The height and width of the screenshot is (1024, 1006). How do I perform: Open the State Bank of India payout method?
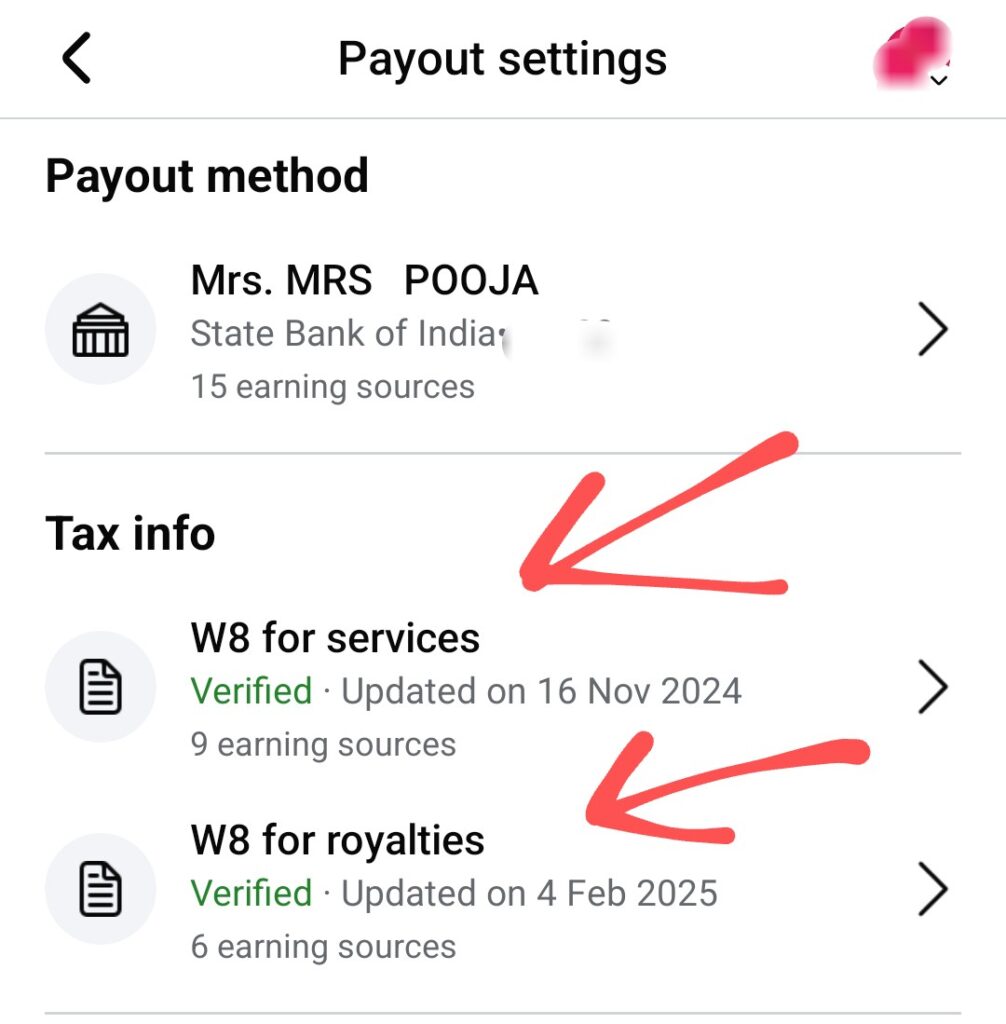coord(500,332)
